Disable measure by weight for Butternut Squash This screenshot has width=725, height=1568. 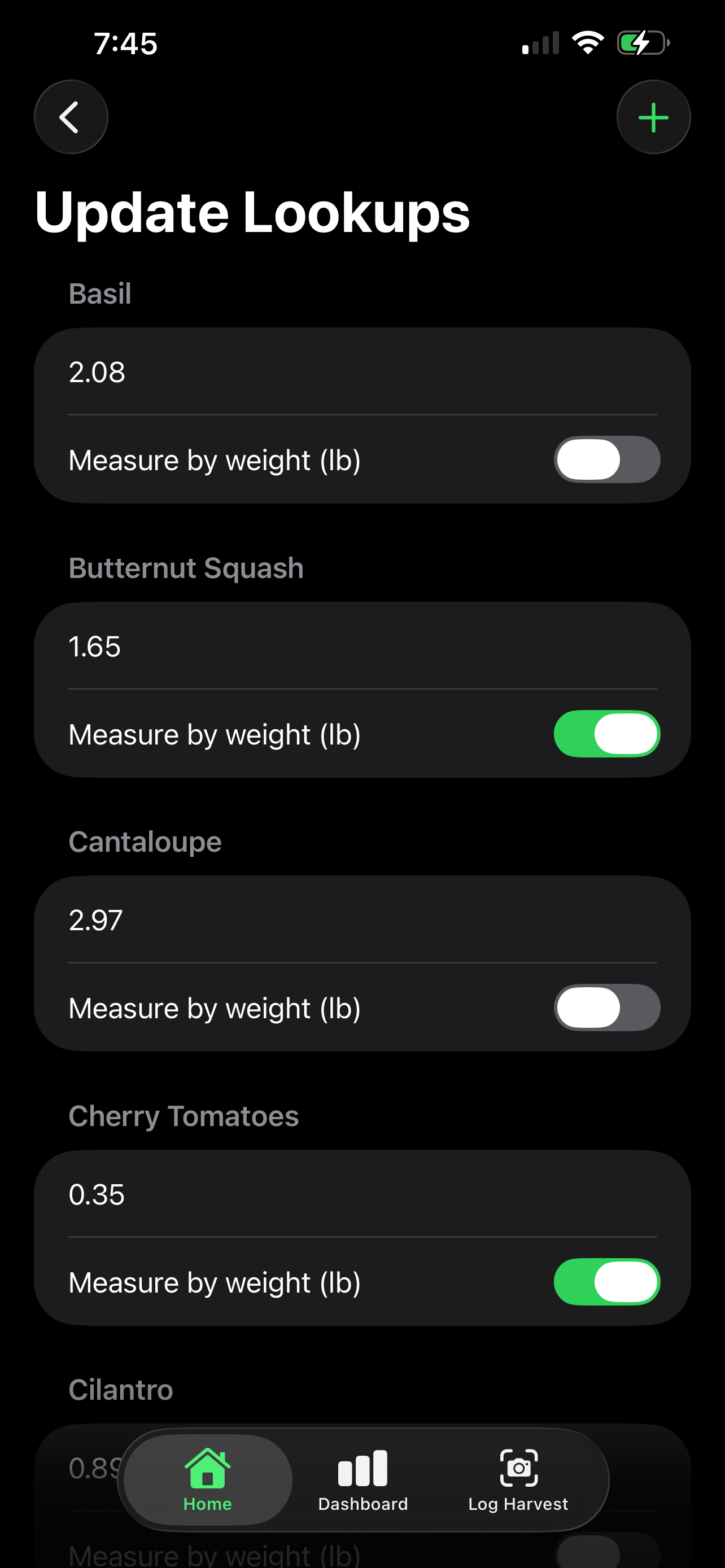pyautogui.click(x=607, y=734)
